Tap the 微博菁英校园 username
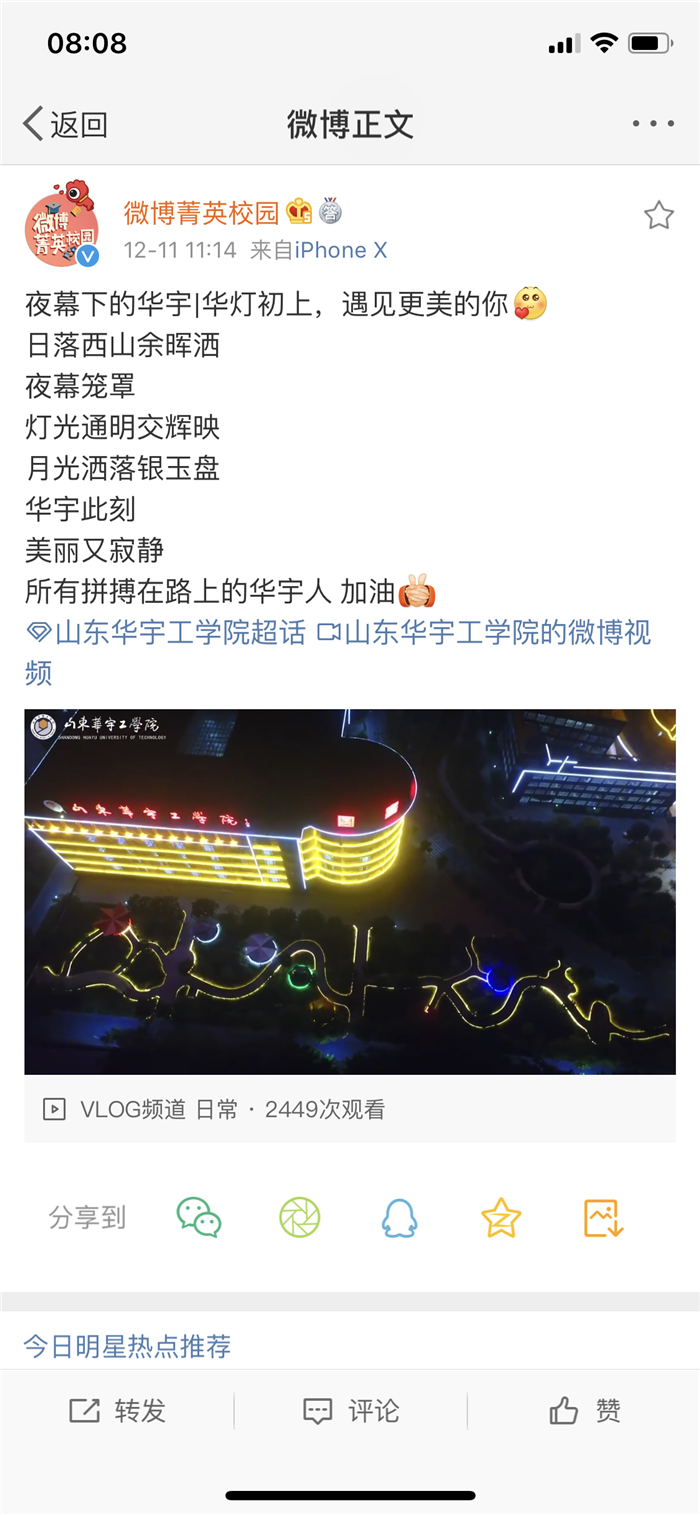Viewport: 700px width, 1515px height. [201, 212]
